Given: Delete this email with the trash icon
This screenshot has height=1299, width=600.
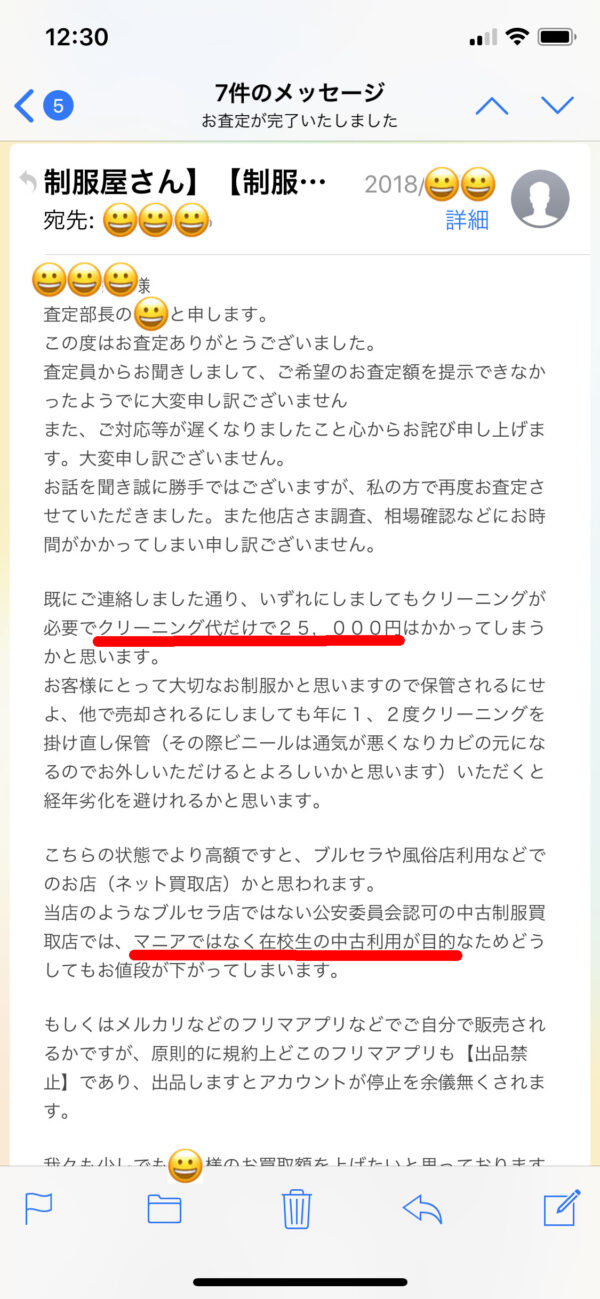Looking at the screenshot, I should [x=297, y=1208].
